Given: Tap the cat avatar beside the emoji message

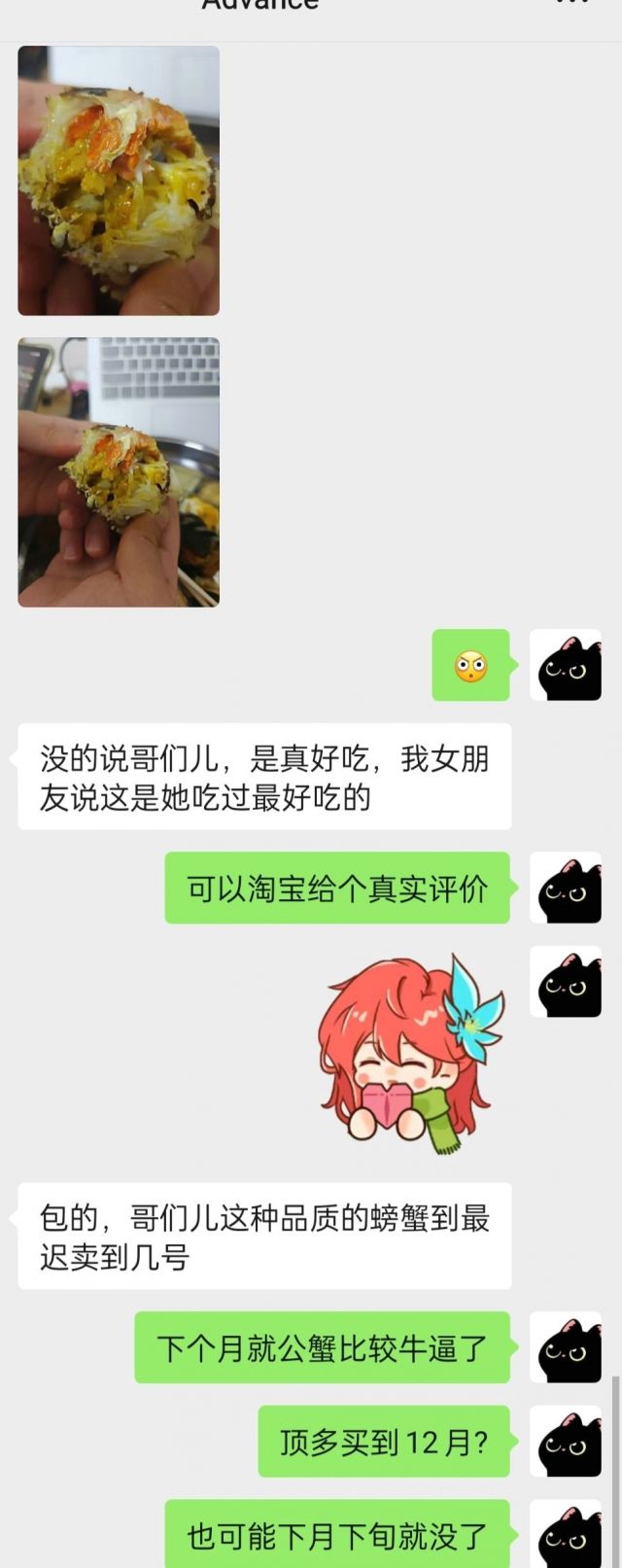Looking at the screenshot, I should [x=566, y=665].
